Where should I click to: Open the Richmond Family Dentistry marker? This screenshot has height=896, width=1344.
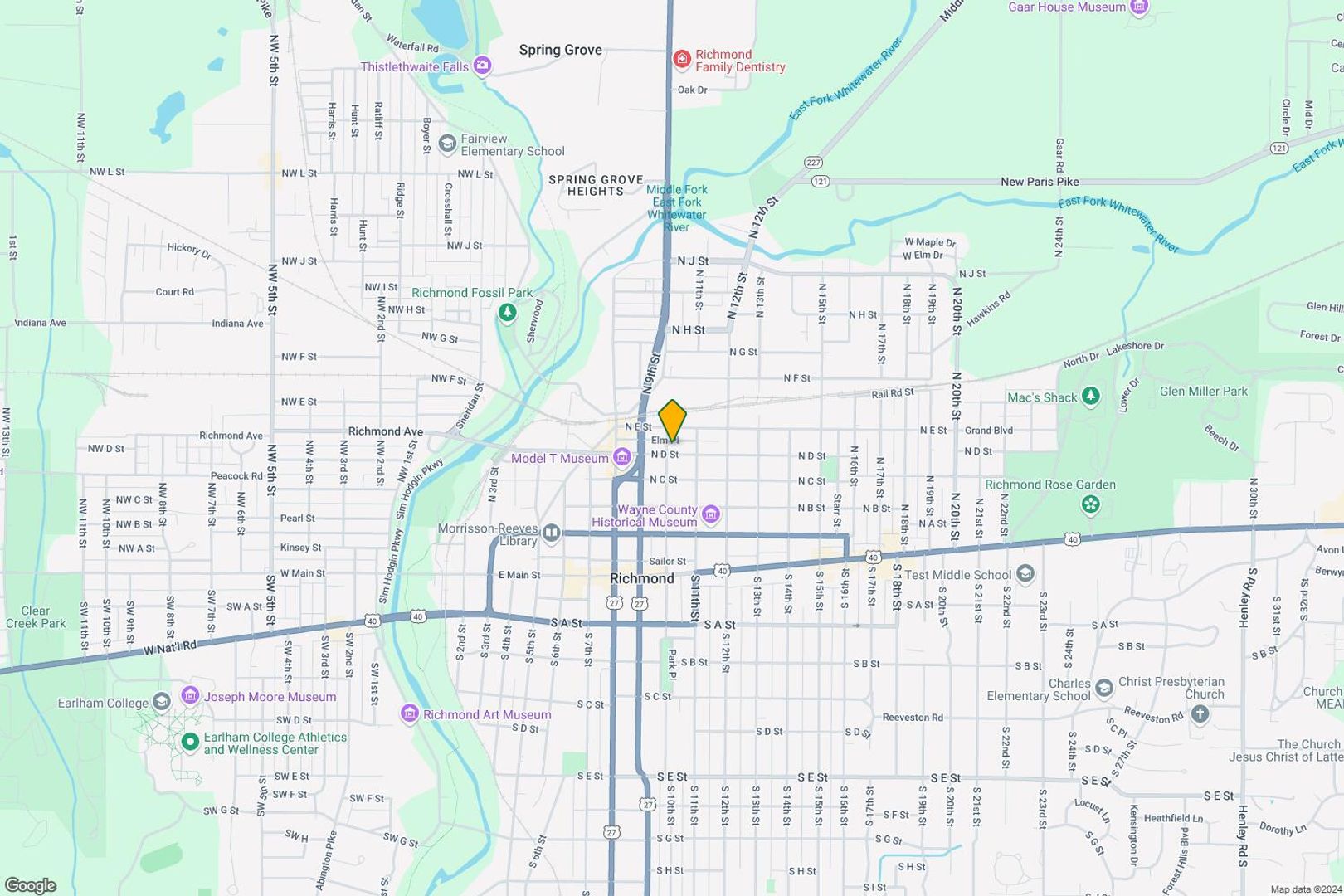point(682,60)
